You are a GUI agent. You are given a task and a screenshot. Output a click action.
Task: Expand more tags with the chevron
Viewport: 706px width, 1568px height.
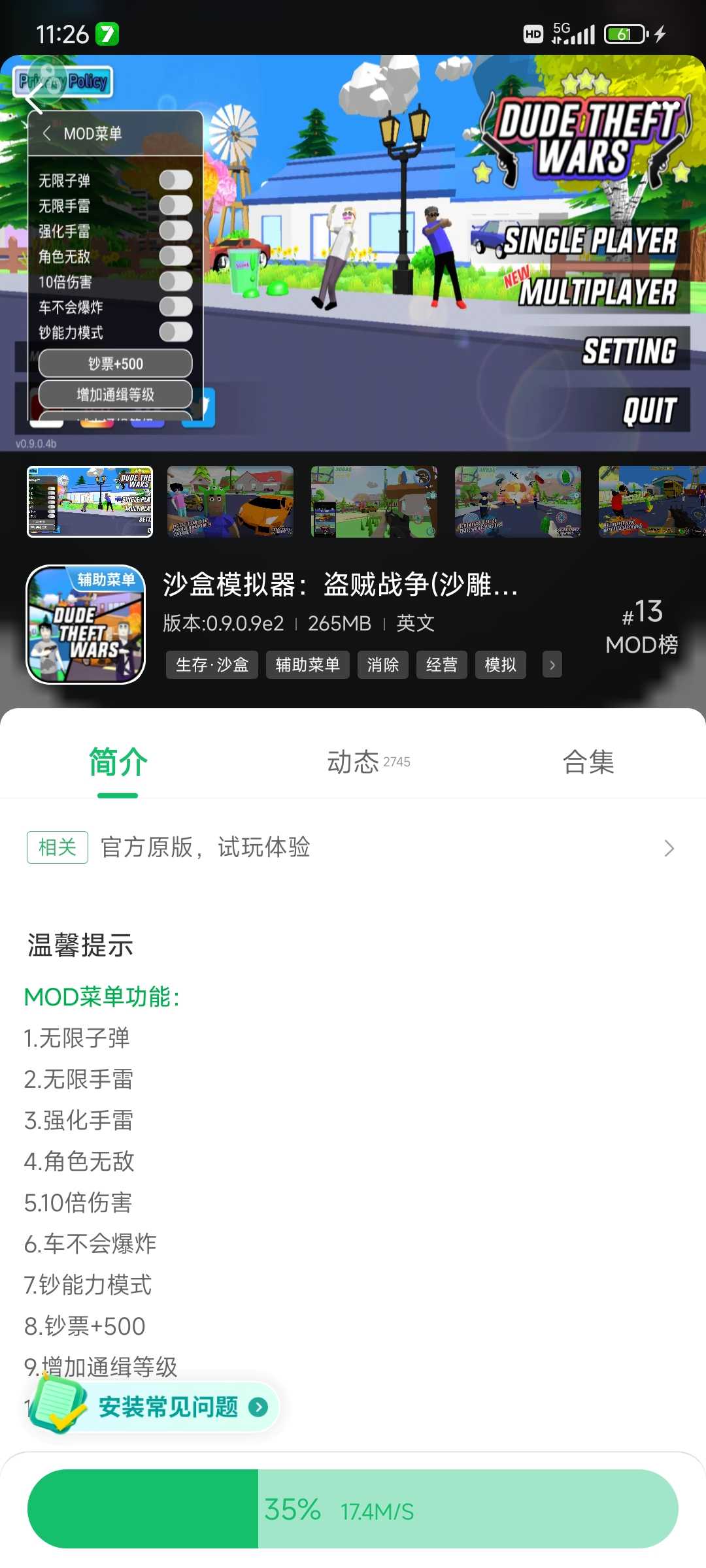tap(552, 665)
